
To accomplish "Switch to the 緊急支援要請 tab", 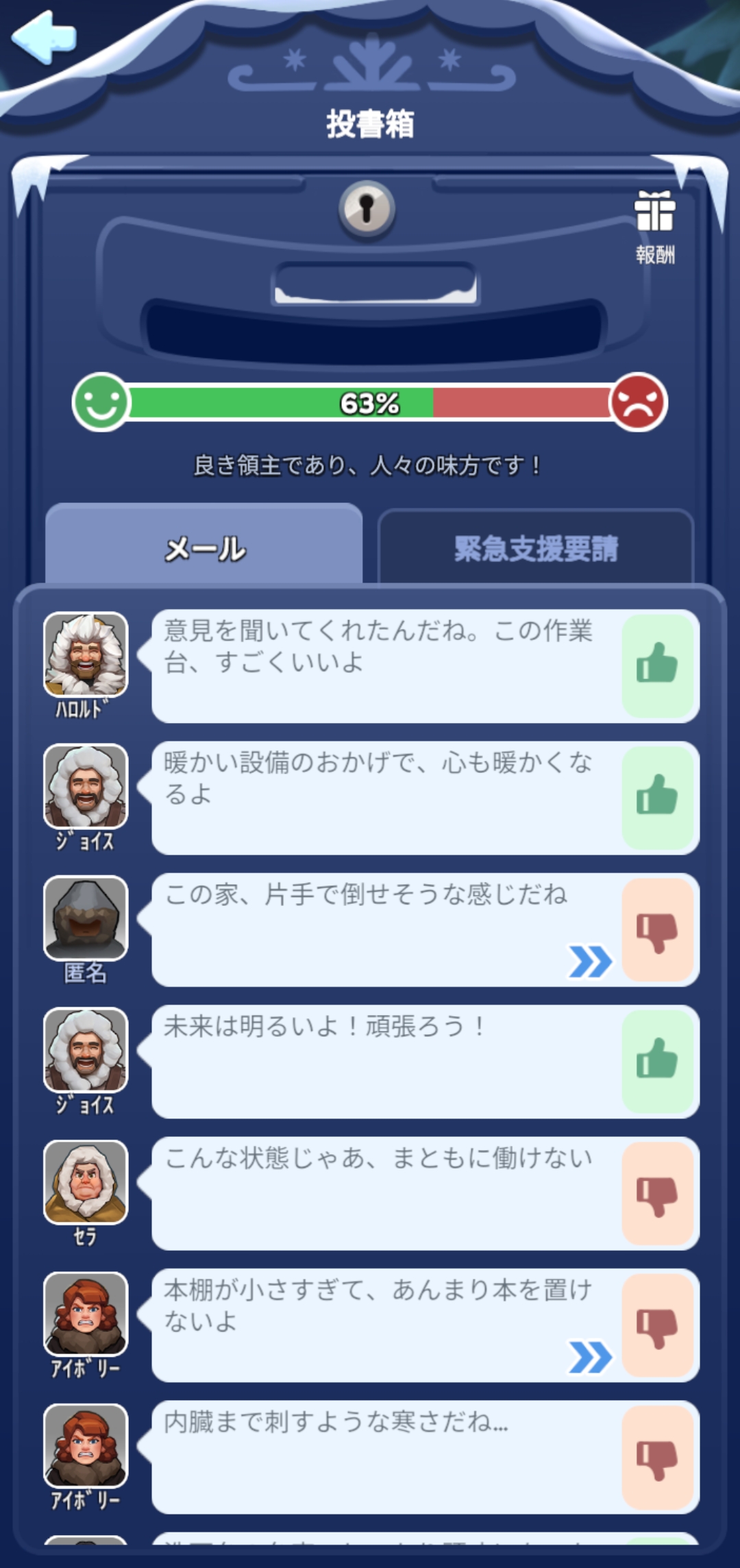I will click(536, 548).
